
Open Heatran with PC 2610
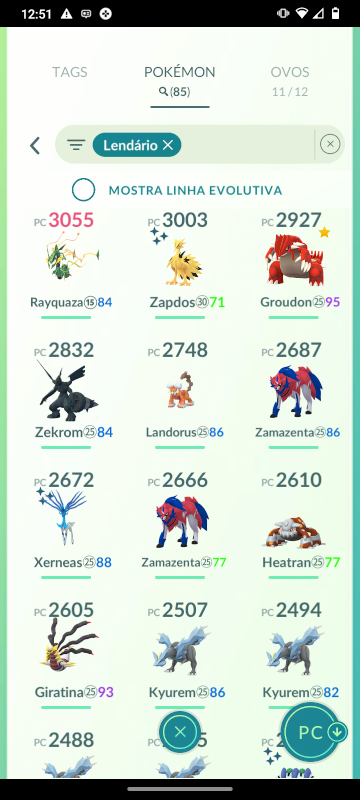[294, 525]
